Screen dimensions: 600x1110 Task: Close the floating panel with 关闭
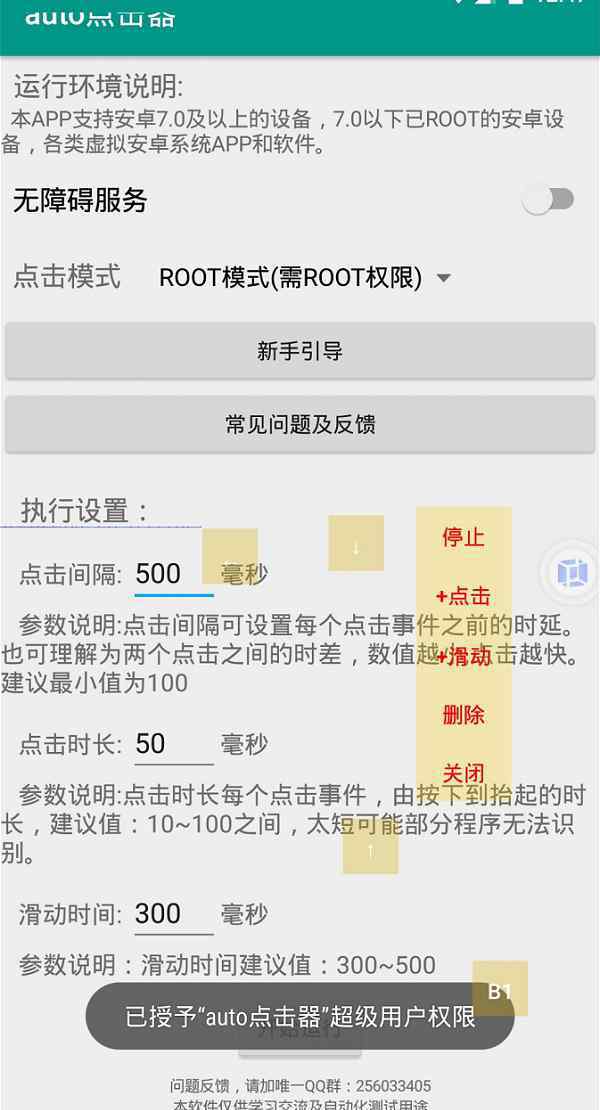[x=463, y=773]
